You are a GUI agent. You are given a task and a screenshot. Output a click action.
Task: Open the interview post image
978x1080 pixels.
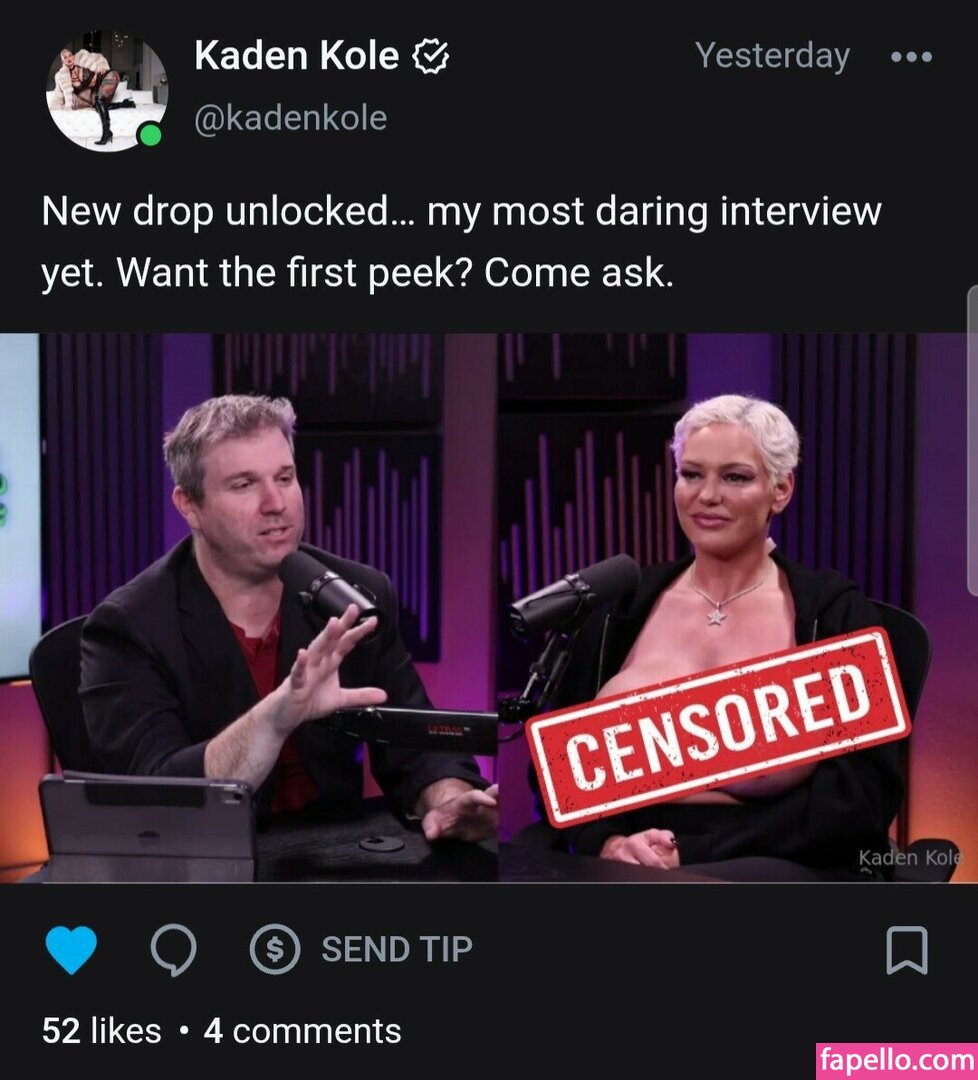[489, 607]
